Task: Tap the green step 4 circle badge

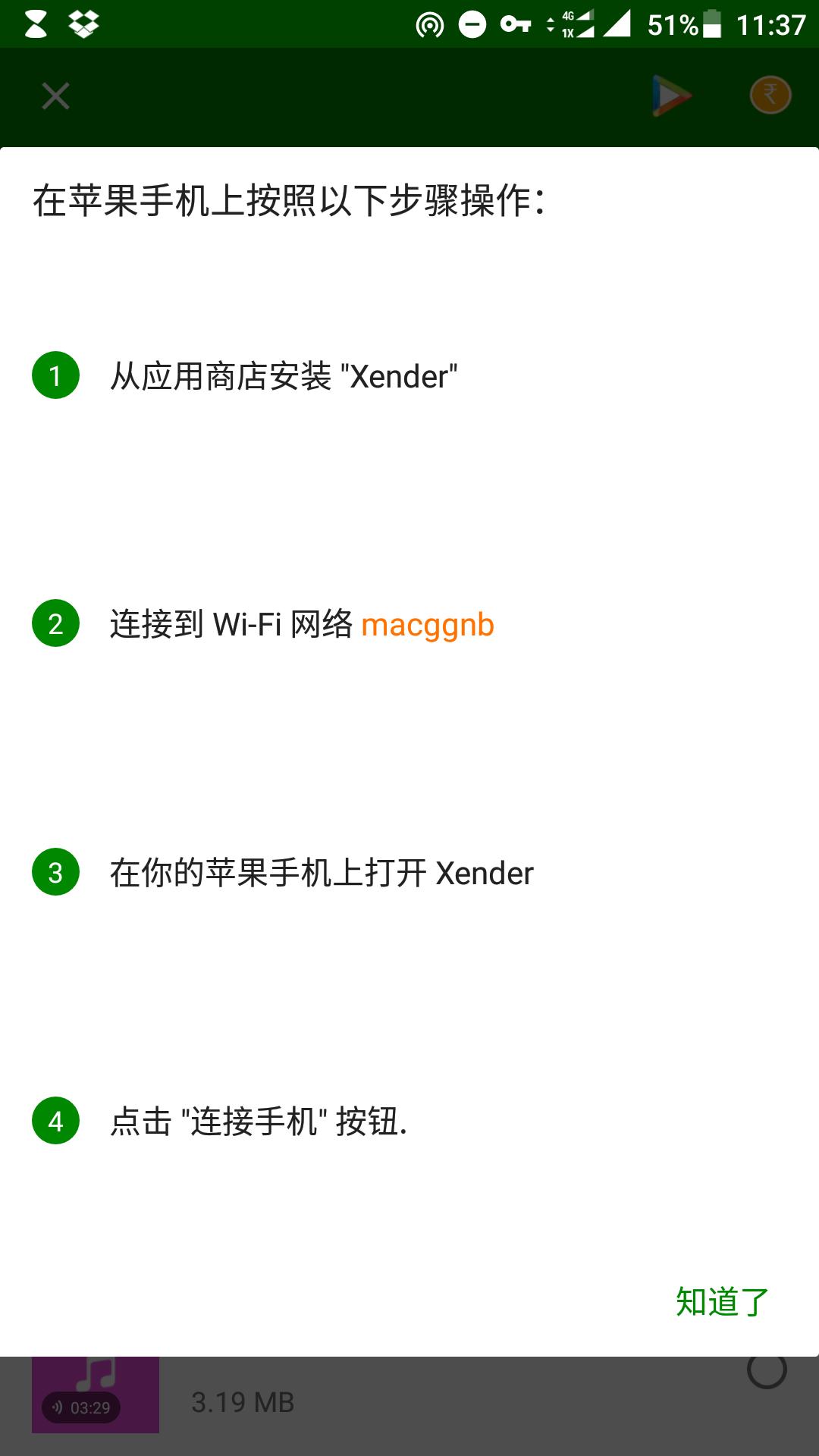Action: click(55, 1122)
